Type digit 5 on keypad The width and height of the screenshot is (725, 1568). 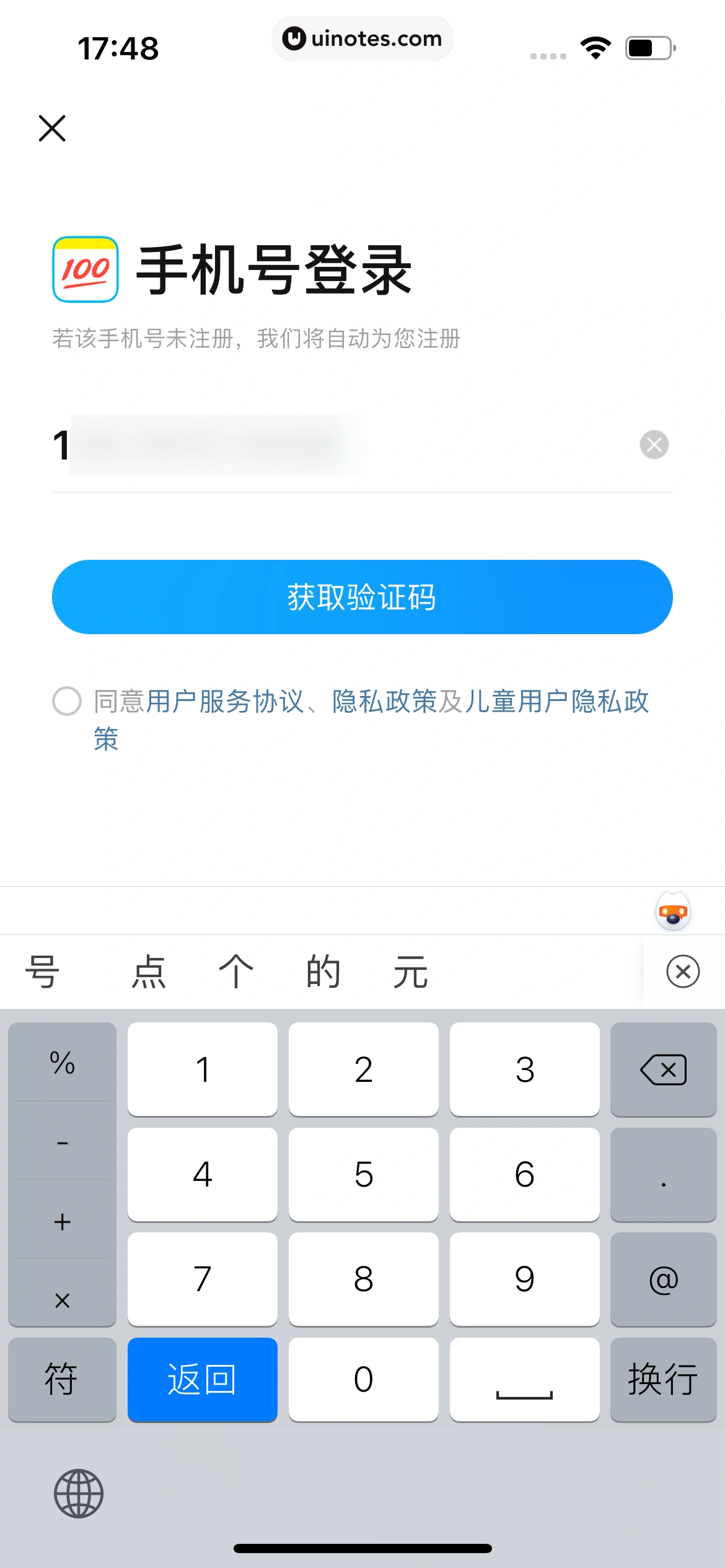(x=363, y=1174)
